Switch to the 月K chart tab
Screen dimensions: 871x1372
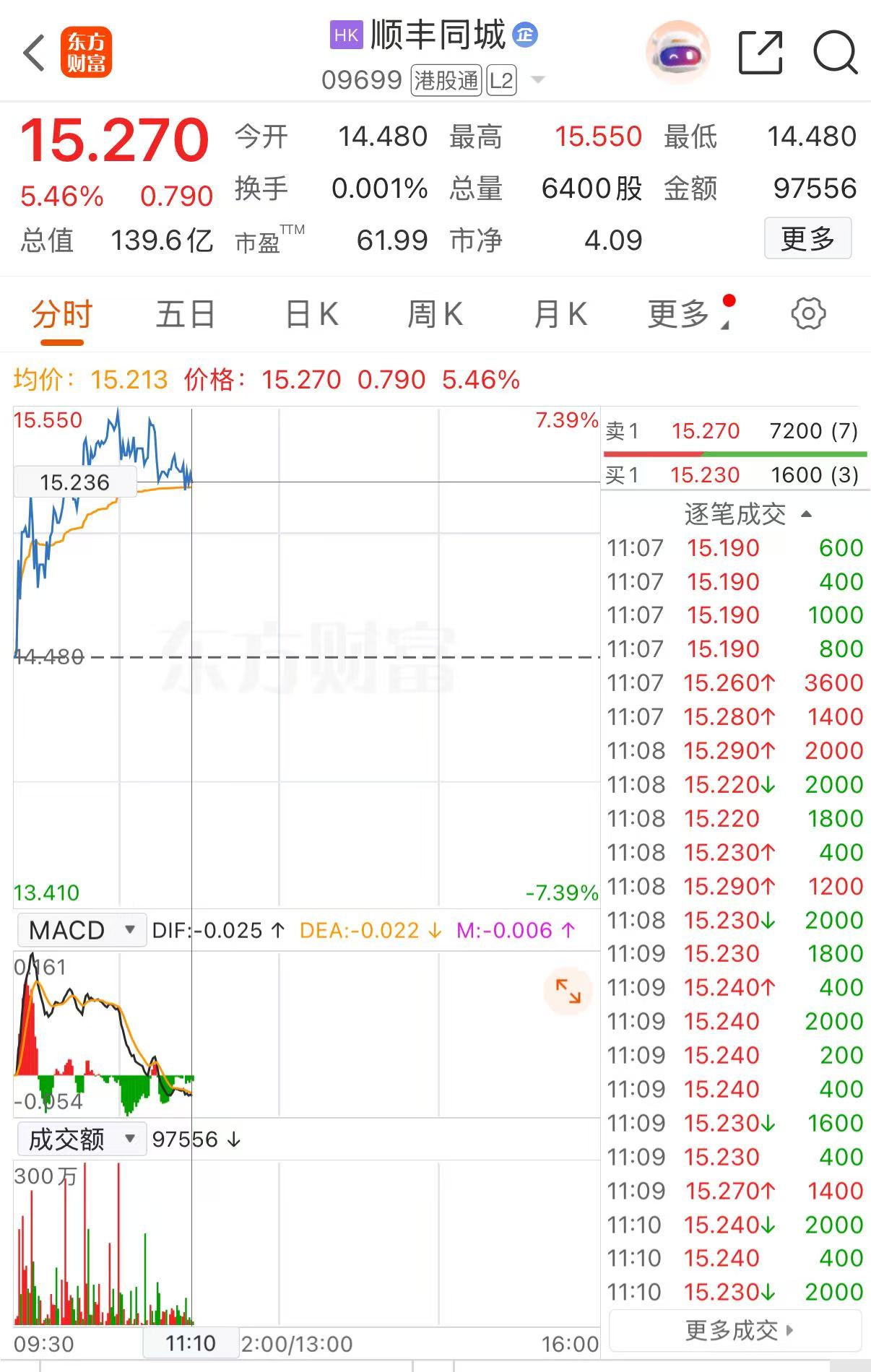pos(560,315)
